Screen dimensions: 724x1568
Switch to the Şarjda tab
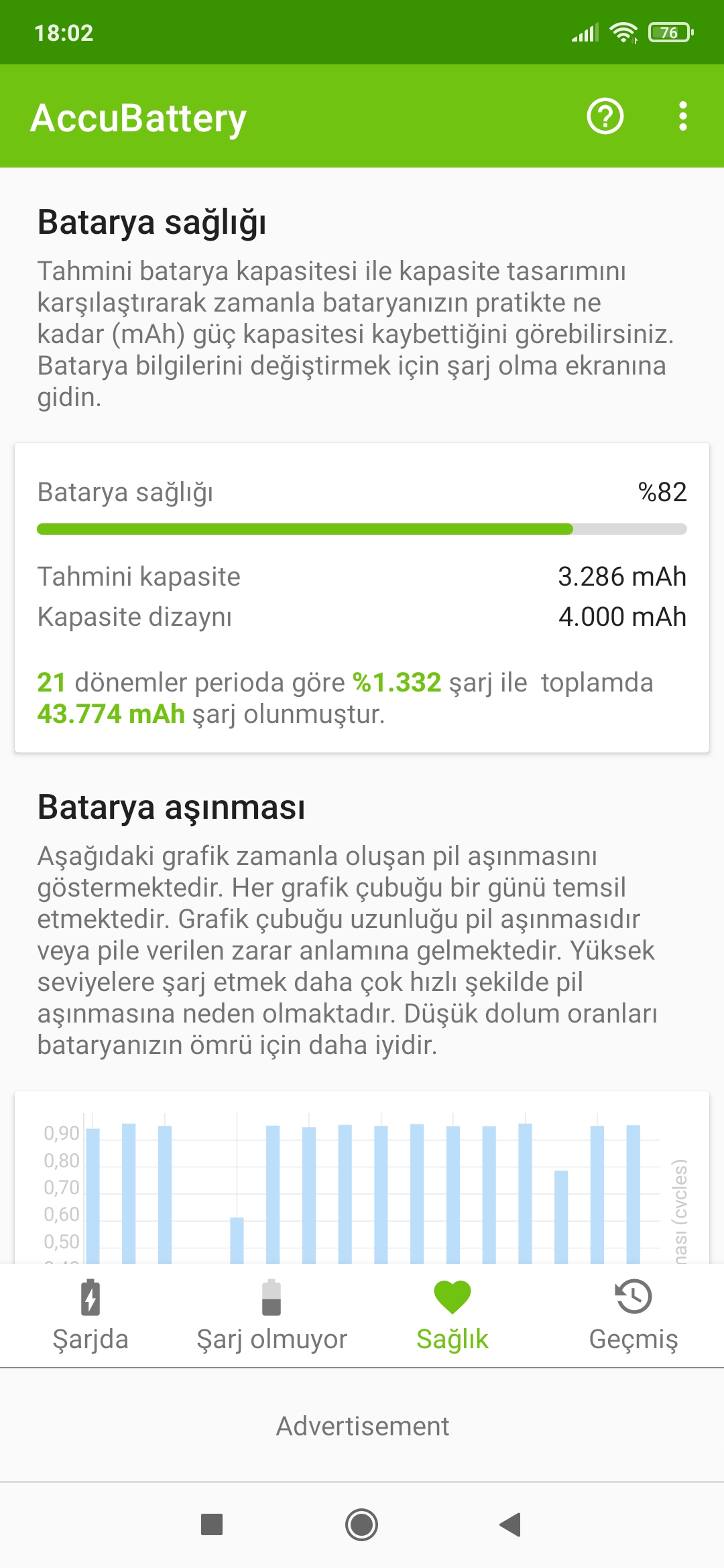(x=90, y=1316)
